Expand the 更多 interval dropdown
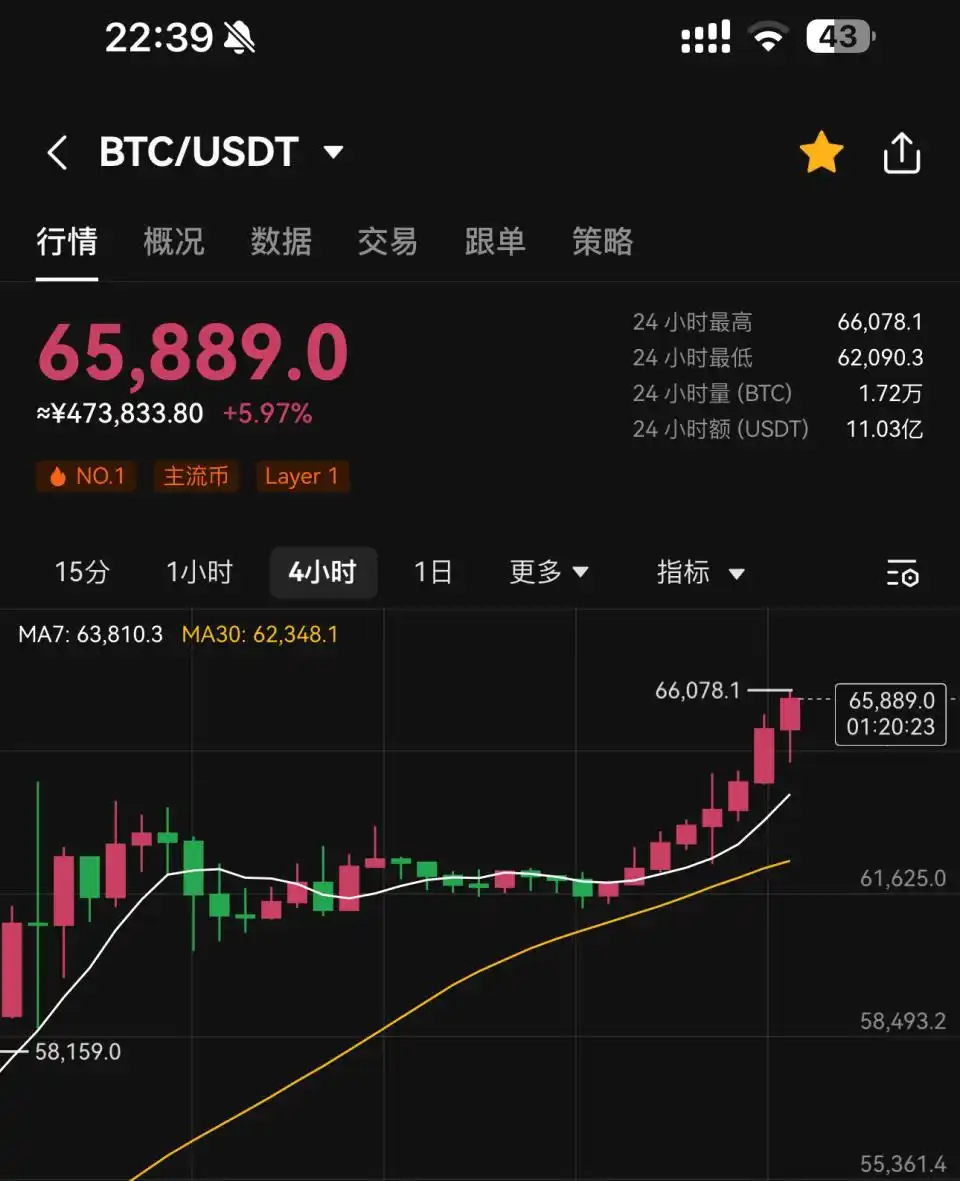This screenshot has height=1181, width=960. 549,572
